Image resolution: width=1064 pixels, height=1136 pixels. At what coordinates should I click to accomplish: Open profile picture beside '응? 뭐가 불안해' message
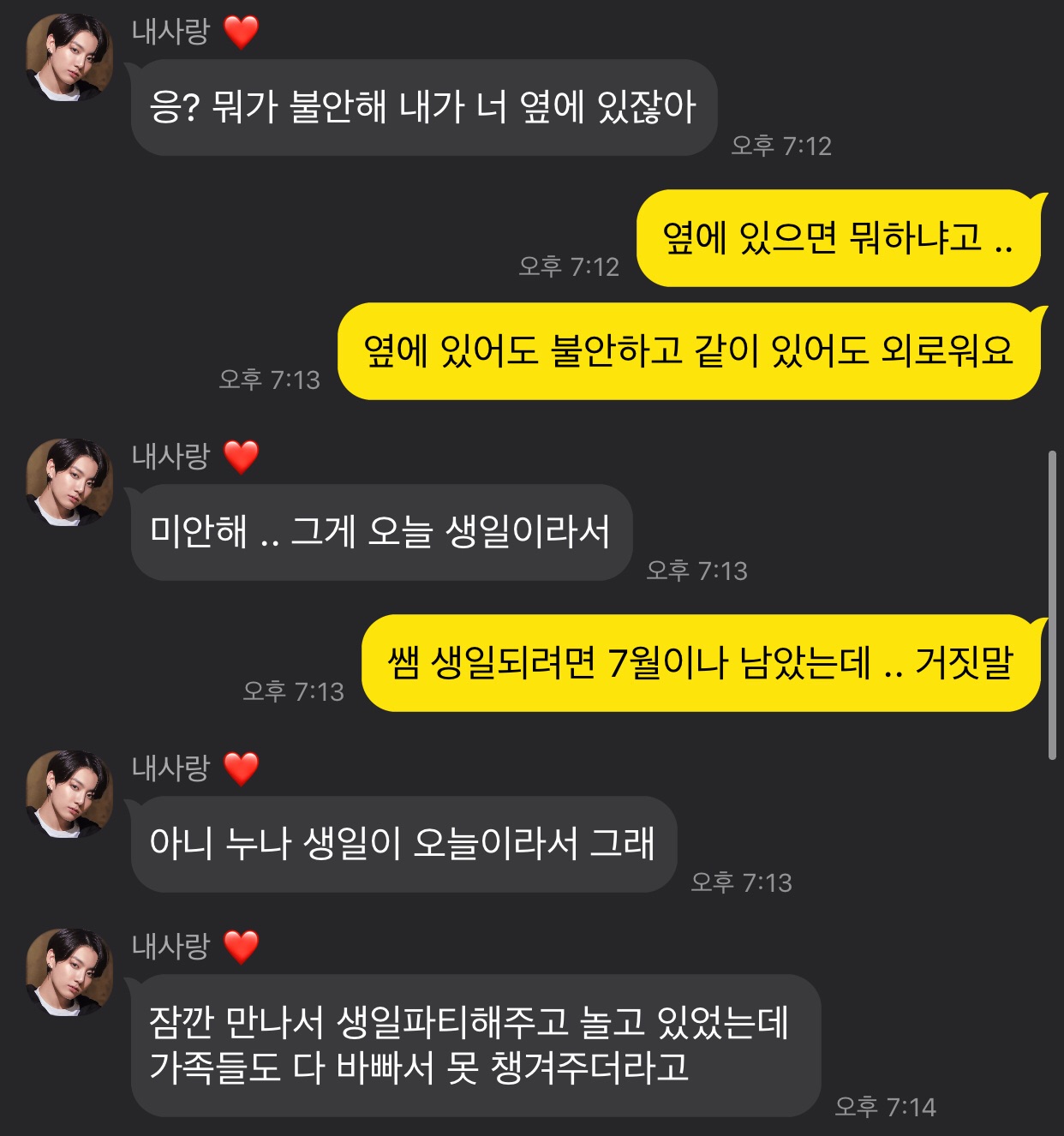click(69, 57)
